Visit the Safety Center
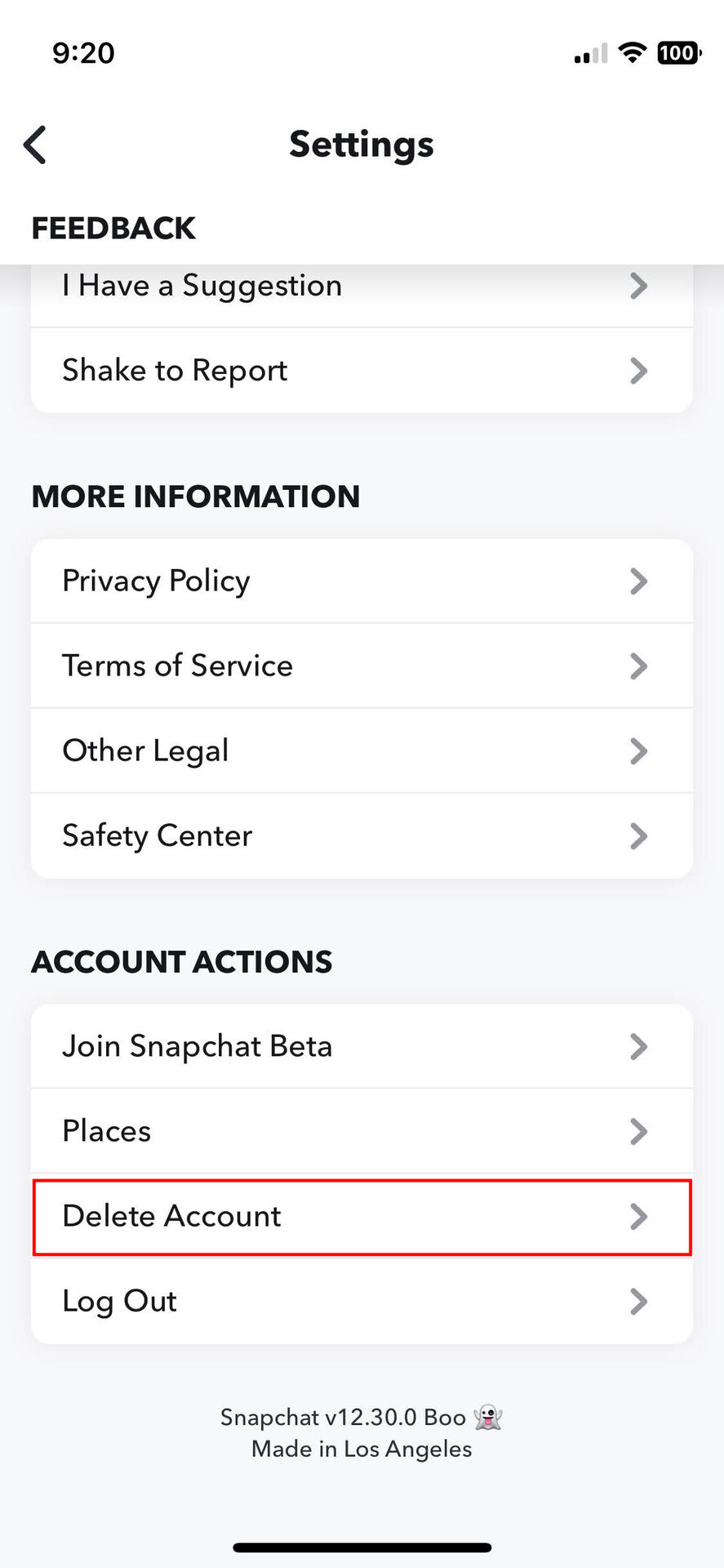This screenshot has width=724, height=1568. 362,836
